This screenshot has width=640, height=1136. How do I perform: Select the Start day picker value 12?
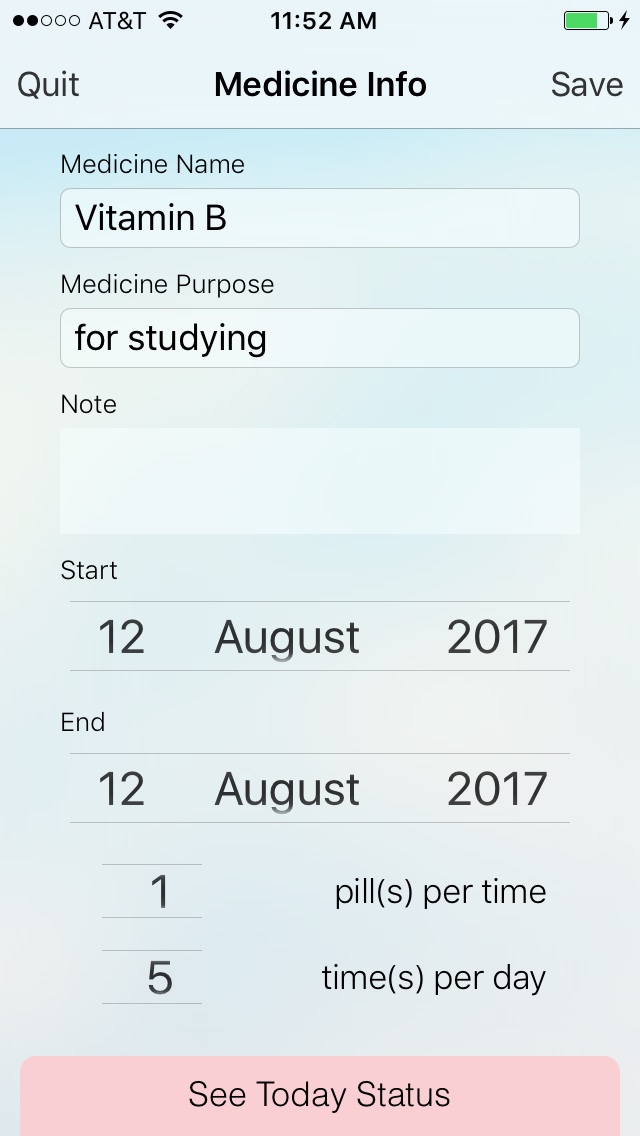coord(122,637)
